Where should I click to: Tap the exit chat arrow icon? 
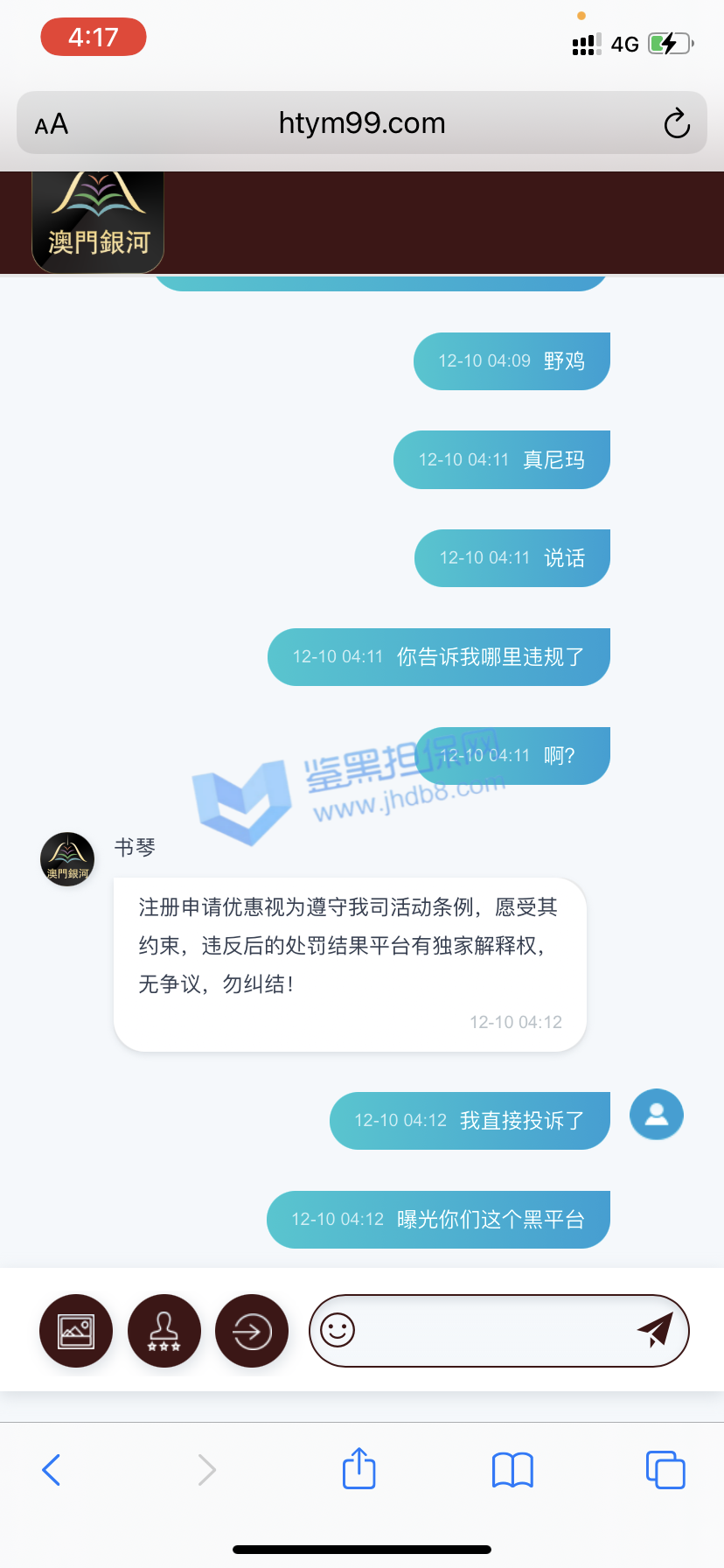pos(252,1331)
